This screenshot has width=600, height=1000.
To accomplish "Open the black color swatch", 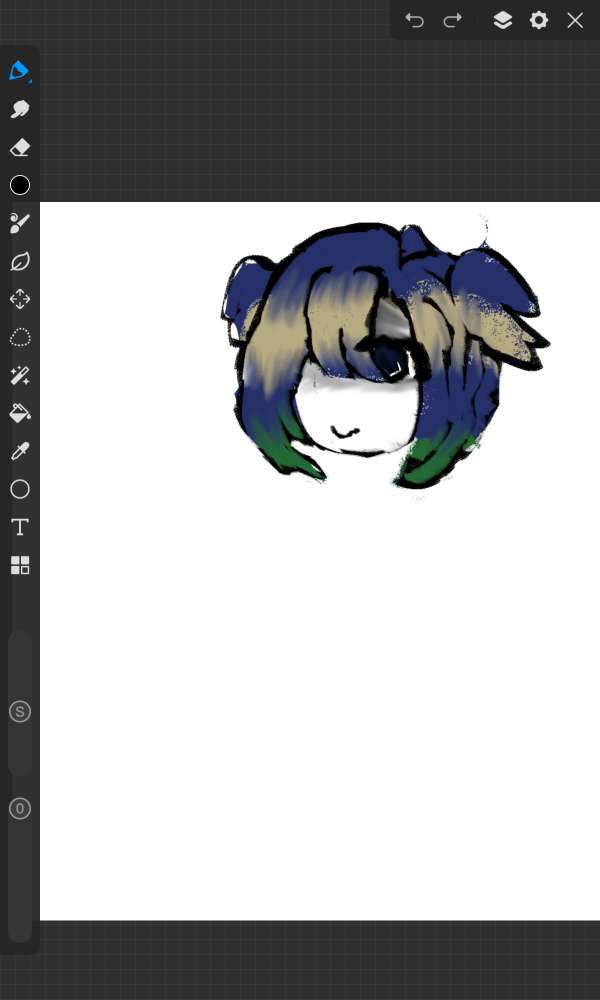I will 19,185.
